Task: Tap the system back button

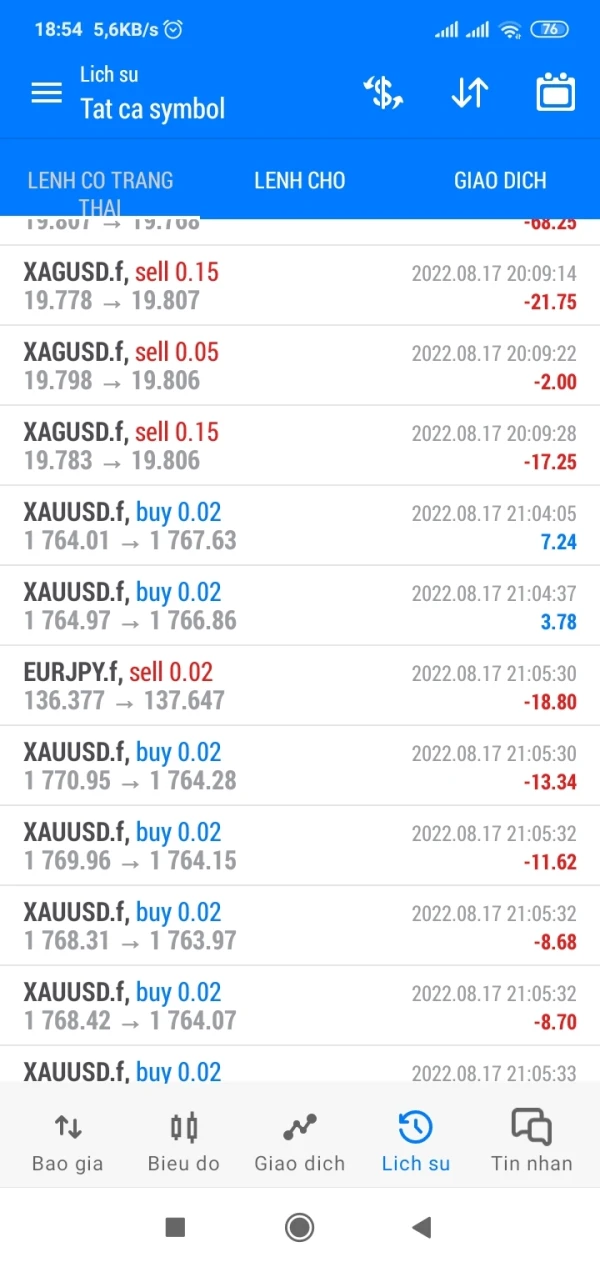Action: click(422, 1227)
